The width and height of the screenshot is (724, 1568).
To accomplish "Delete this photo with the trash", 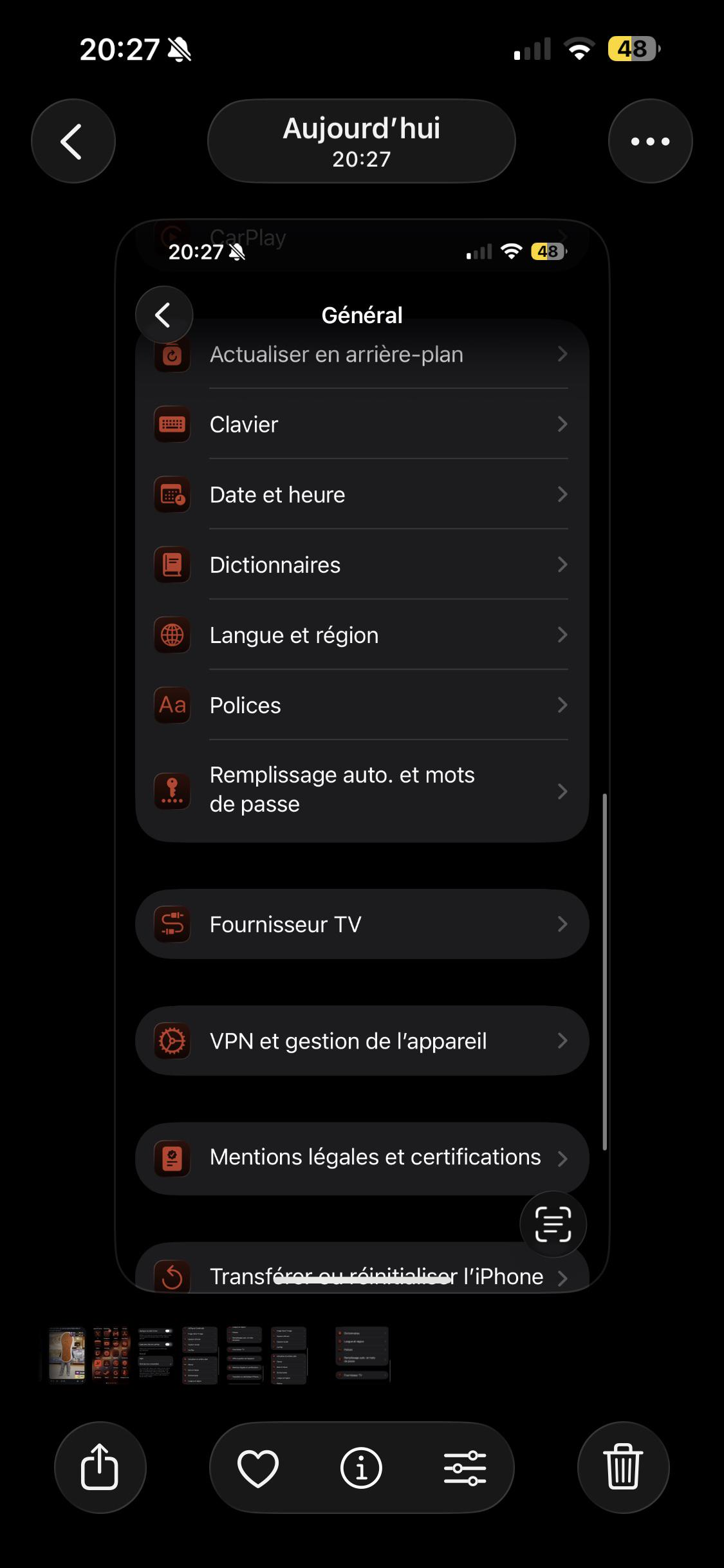I will [623, 1467].
